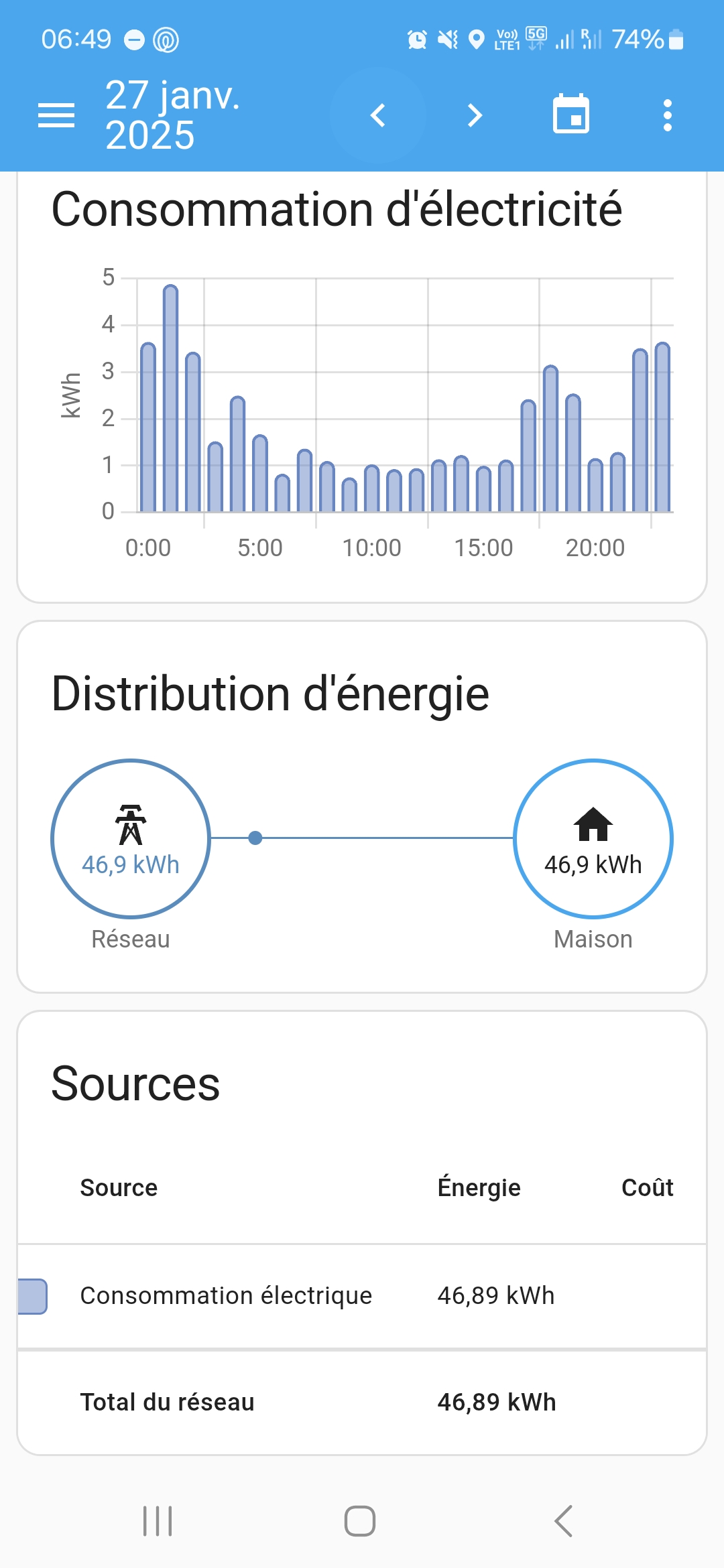
Task: Open the three-dot overflow menu
Action: tap(667, 115)
